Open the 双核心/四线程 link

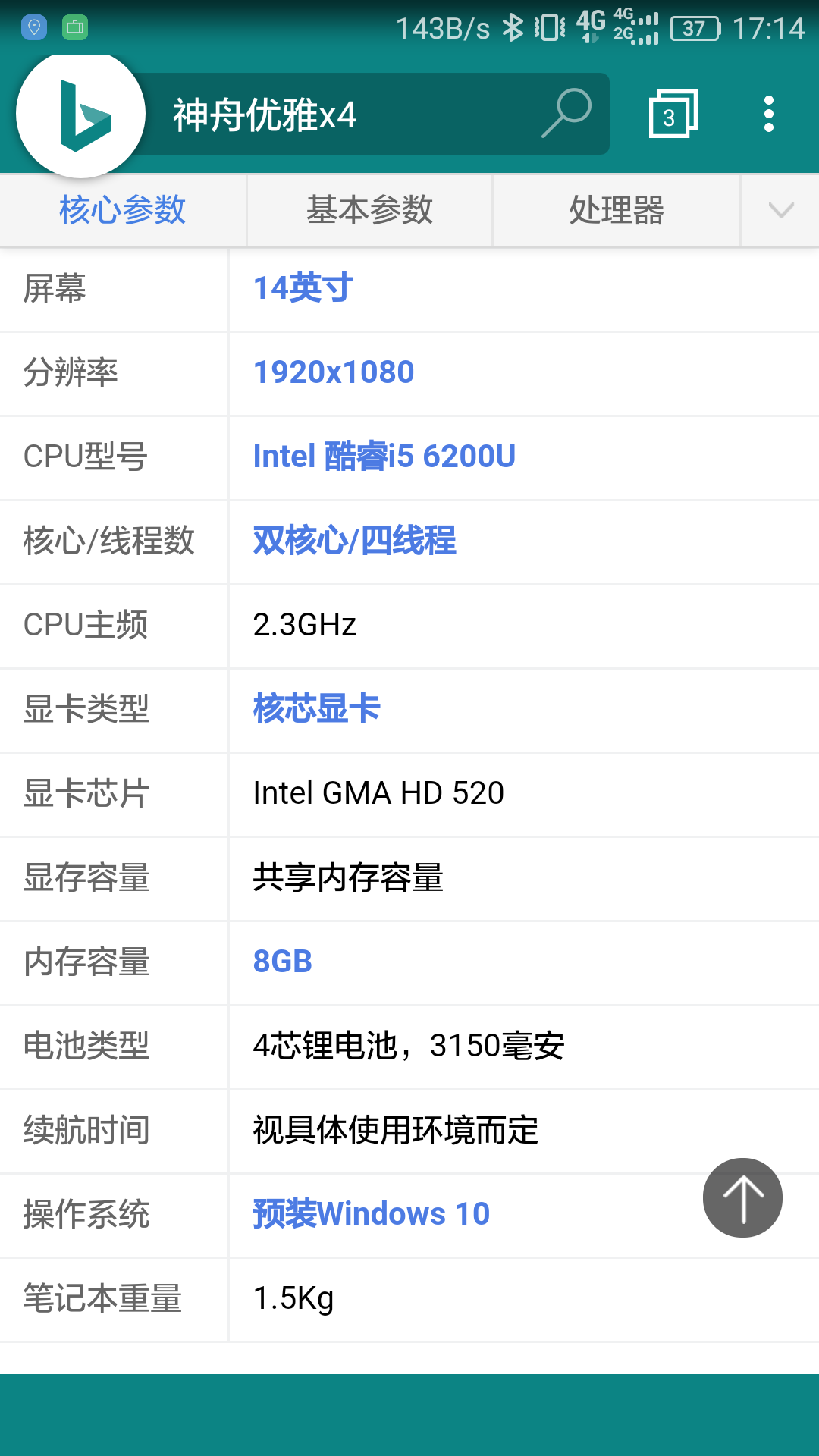click(x=354, y=541)
